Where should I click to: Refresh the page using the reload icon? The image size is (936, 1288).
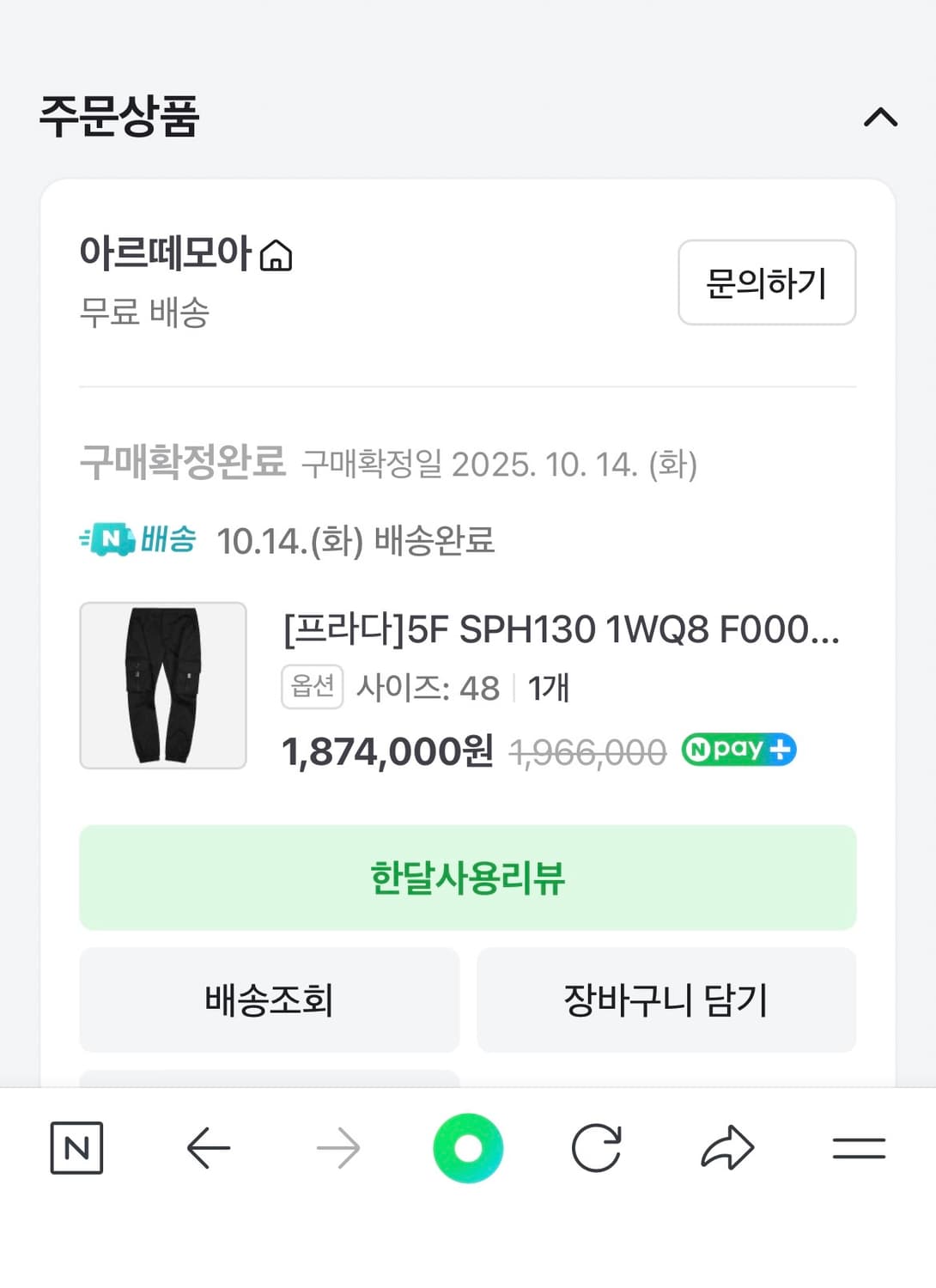[x=599, y=1148]
